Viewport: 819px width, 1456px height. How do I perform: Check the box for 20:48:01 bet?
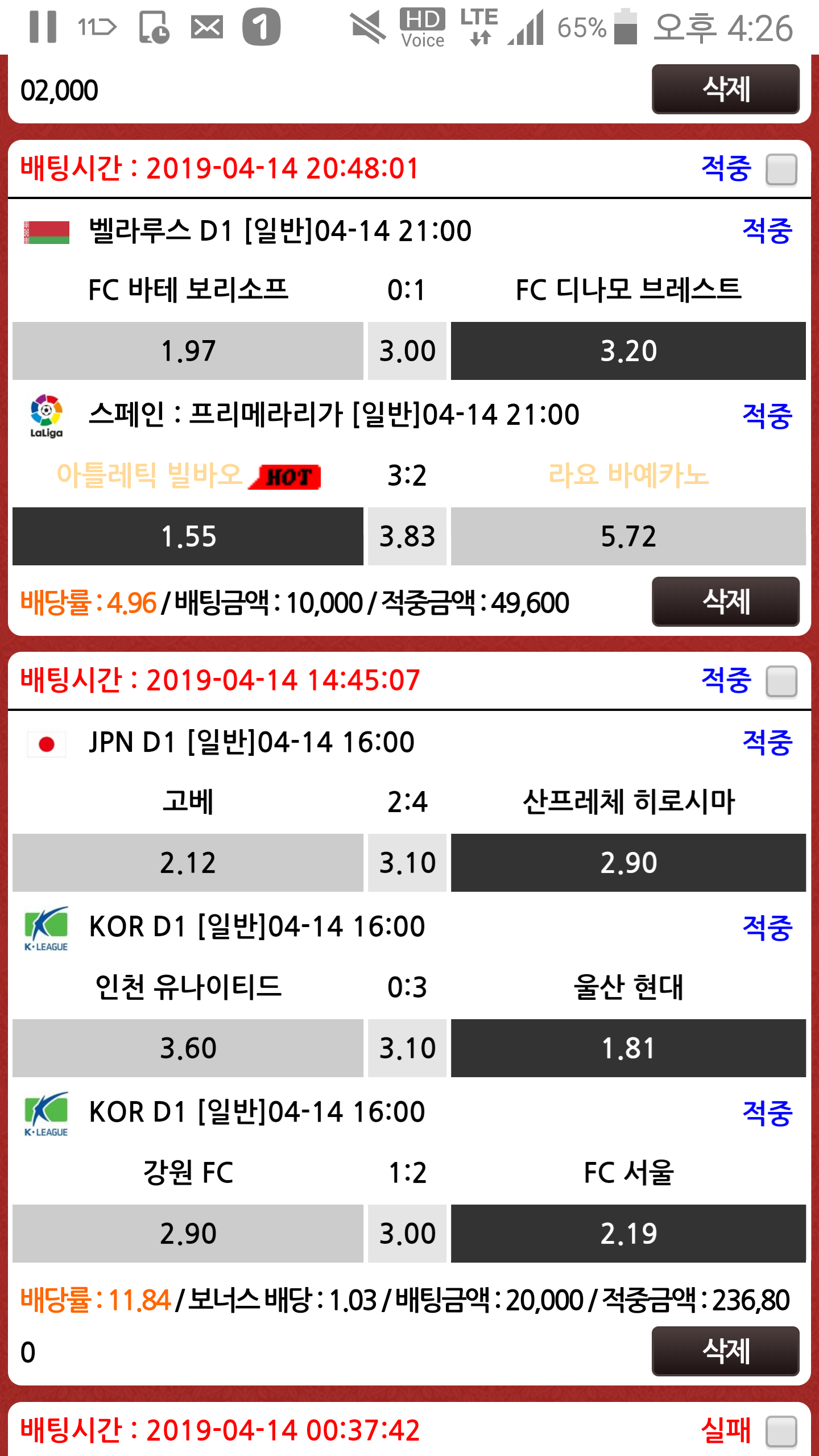(781, 169)
